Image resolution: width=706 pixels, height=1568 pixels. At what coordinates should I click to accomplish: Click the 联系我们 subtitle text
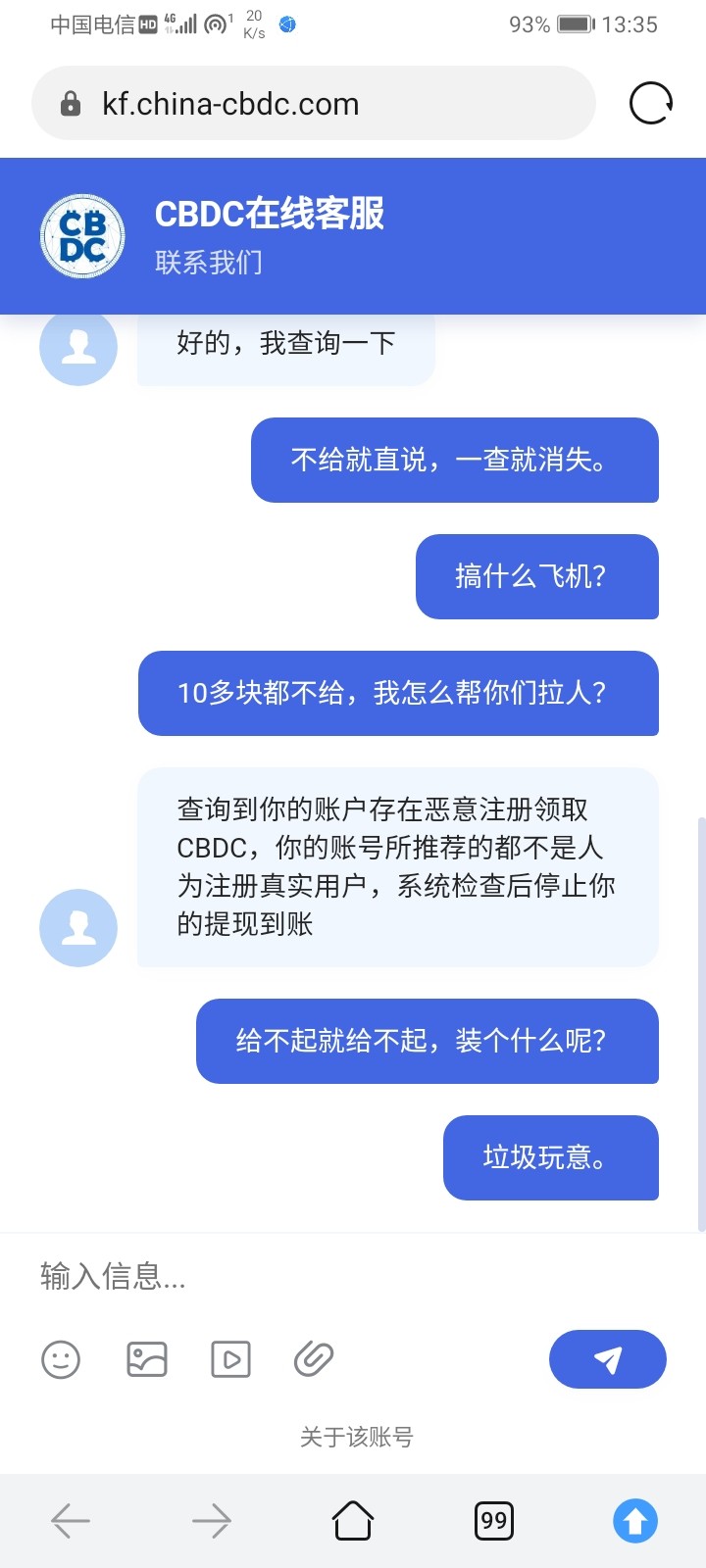pyautogui.click(x=208, y=263)
